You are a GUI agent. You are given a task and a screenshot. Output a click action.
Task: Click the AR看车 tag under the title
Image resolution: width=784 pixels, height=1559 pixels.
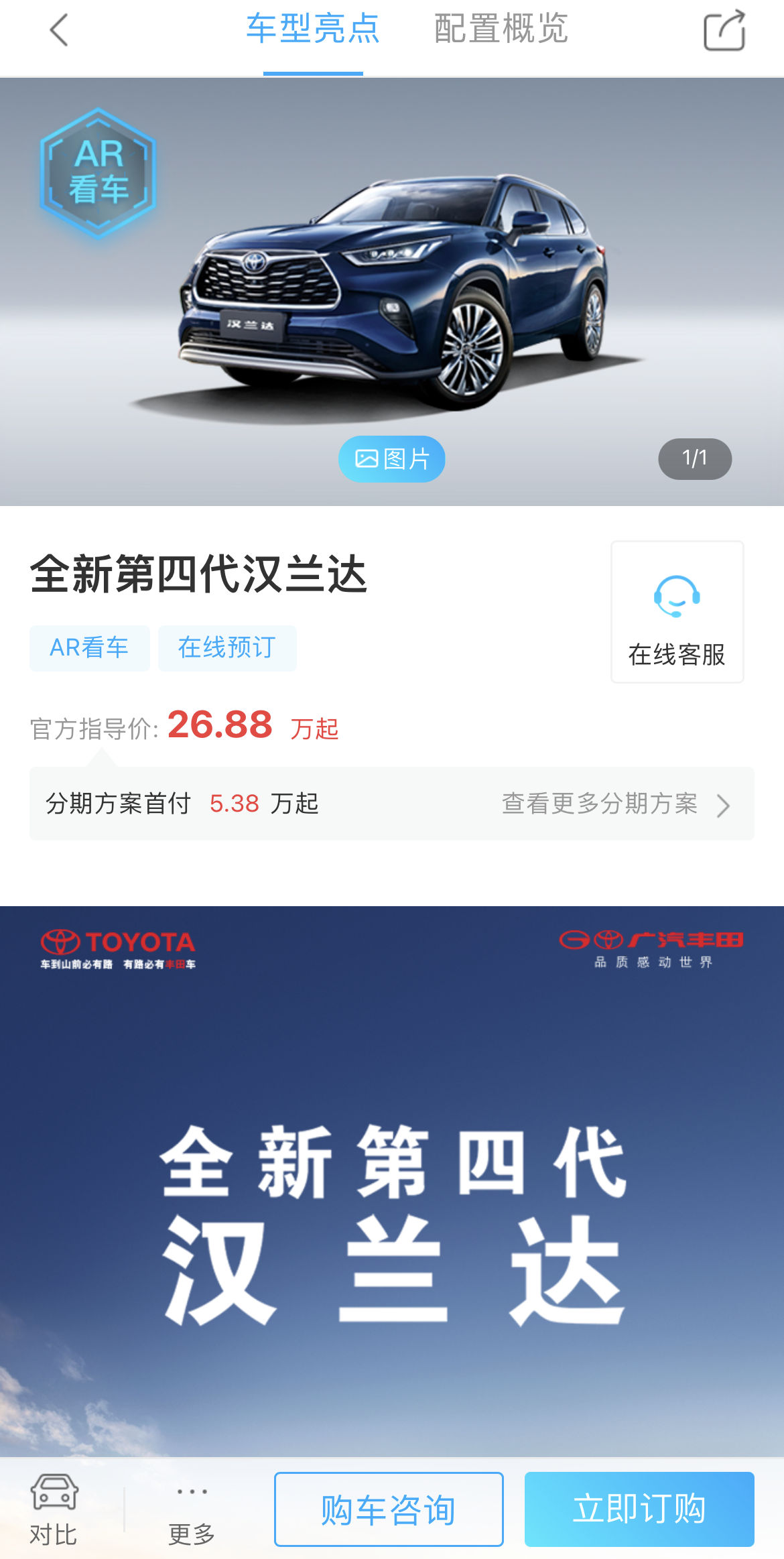pos(89,647)
